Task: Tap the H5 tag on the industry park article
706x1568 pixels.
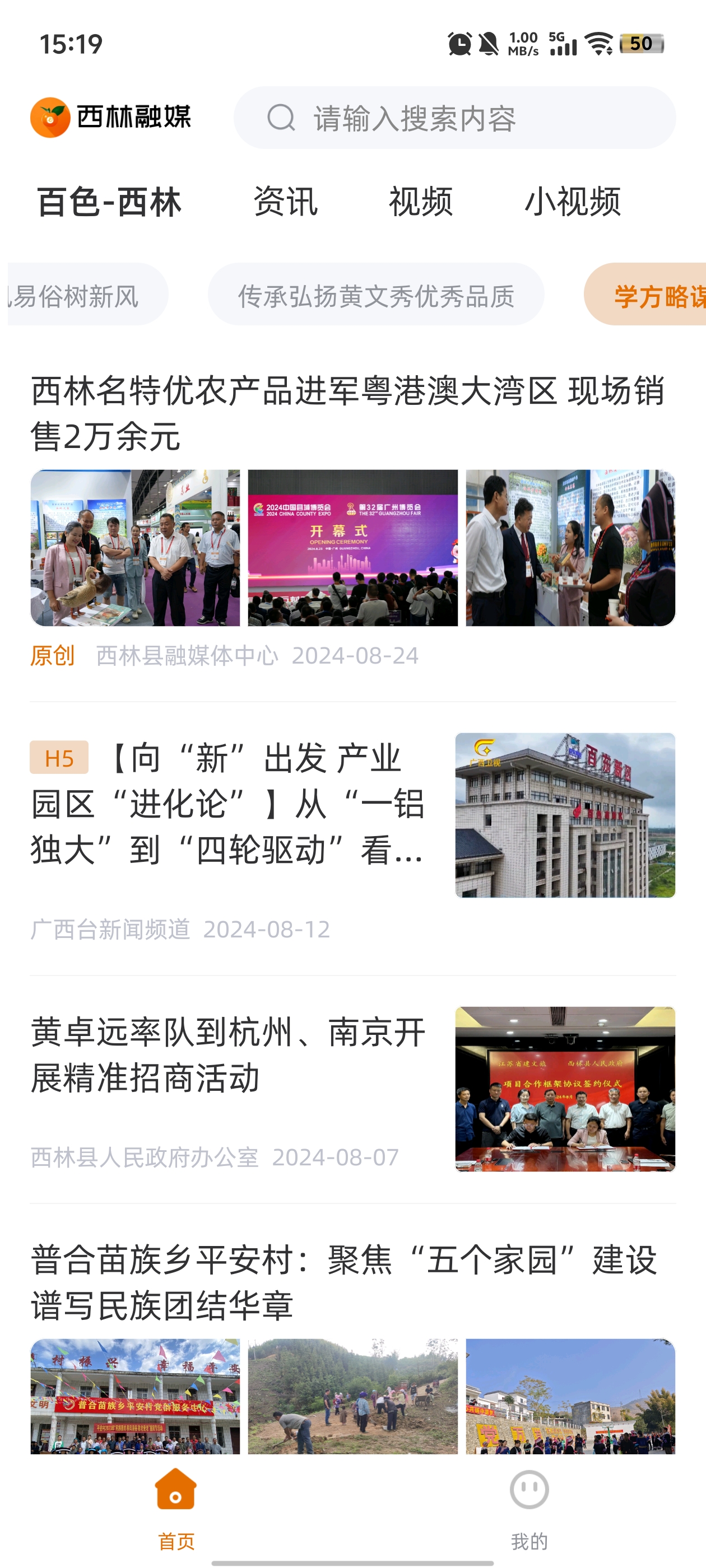Action: pyautogui.click(x=59, y=758)
